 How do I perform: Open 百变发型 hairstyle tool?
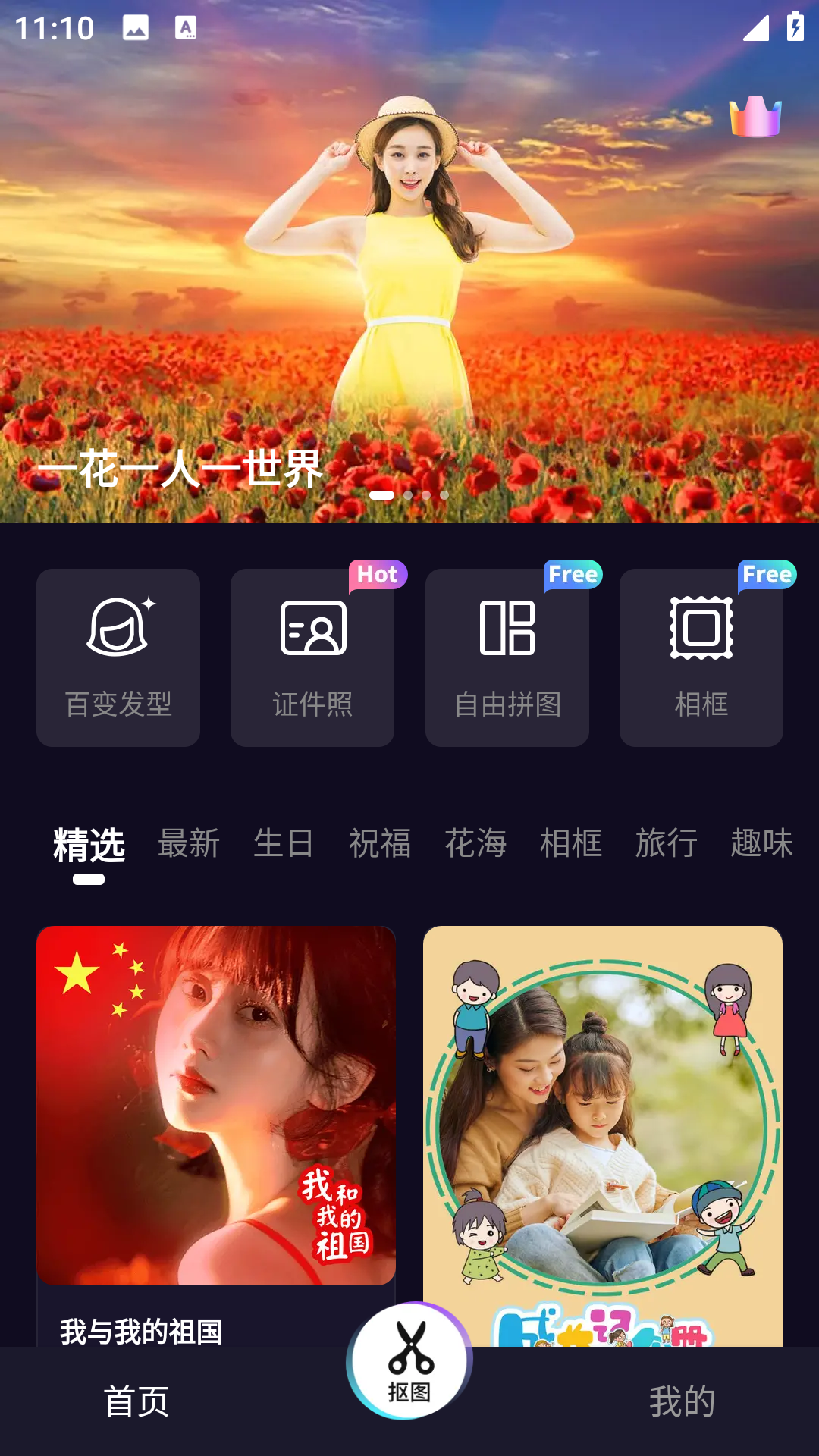118,657
